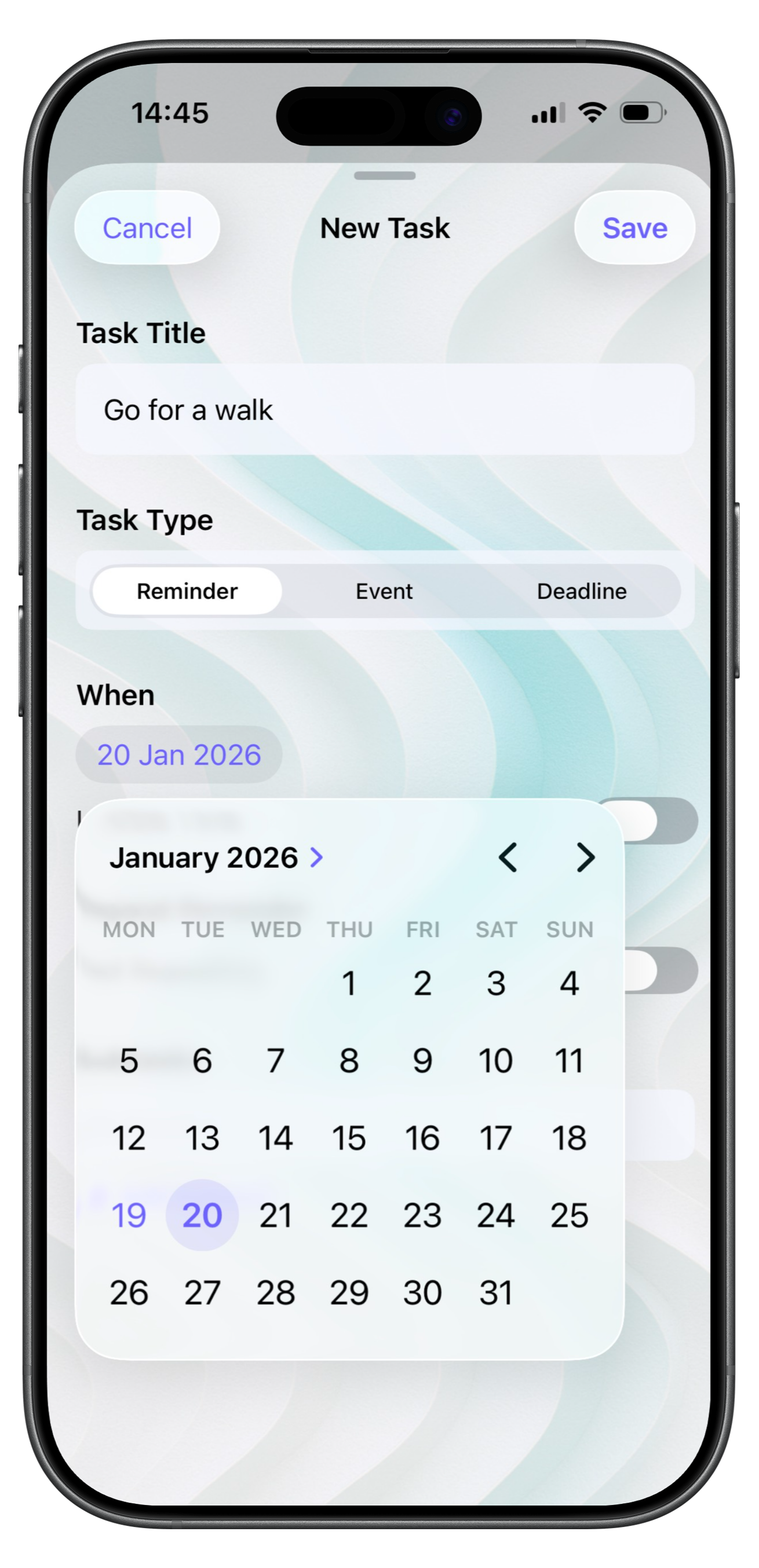Pick January 19 in the calendar
The image size is (759, 1568).
pyautogui.click(x=129, y=1215)
